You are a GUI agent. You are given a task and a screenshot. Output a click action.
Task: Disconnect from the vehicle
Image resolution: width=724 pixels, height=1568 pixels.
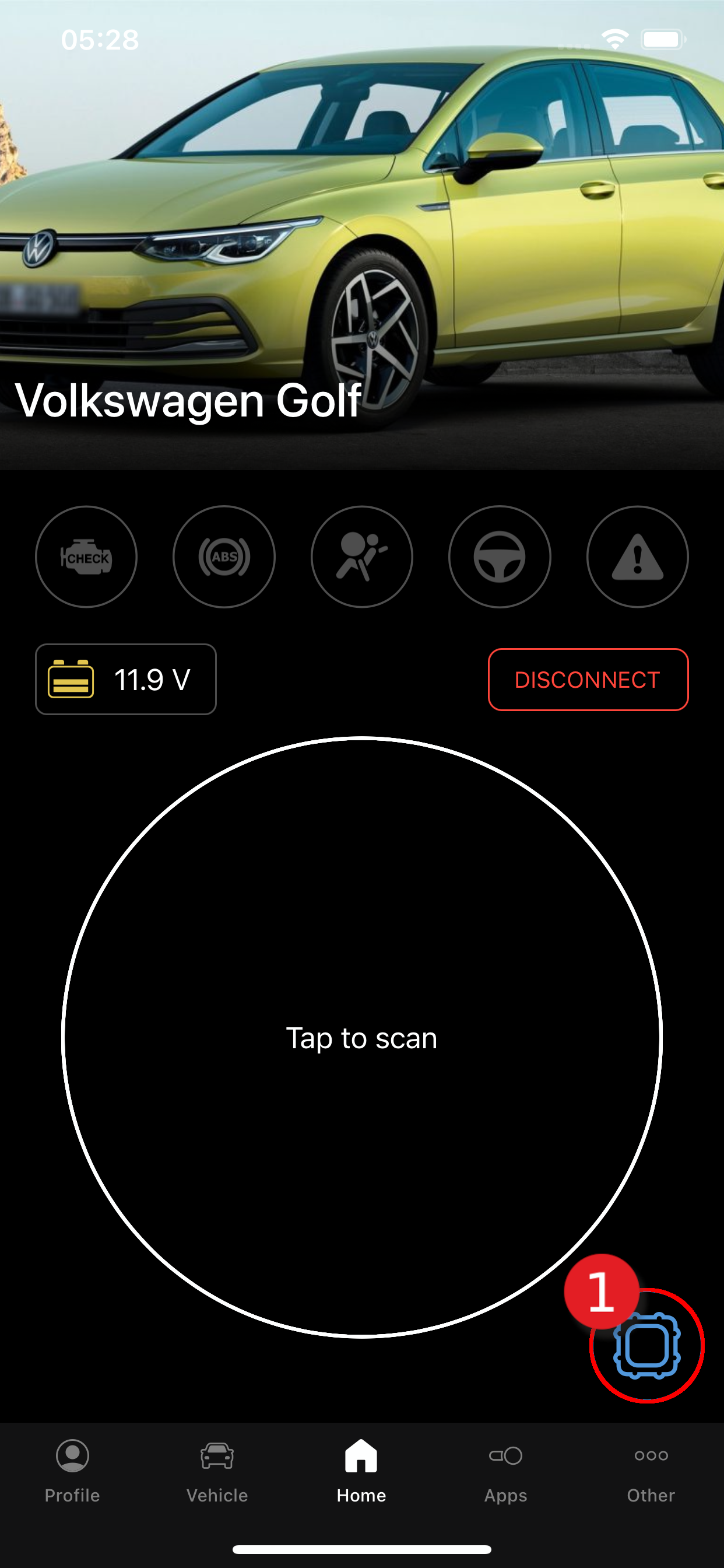click(x=588, y=680)
